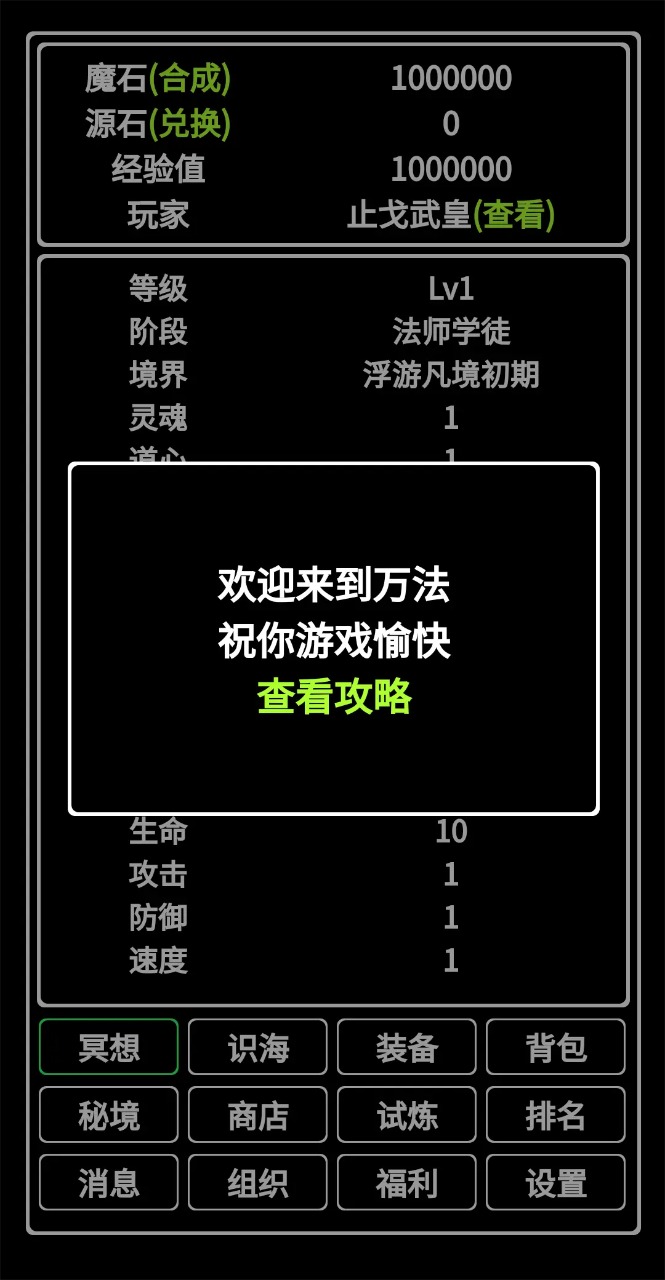The image size is (665, 1280).
Task: View the 排名 leaderboard
Action: (x=556, y=1115)
